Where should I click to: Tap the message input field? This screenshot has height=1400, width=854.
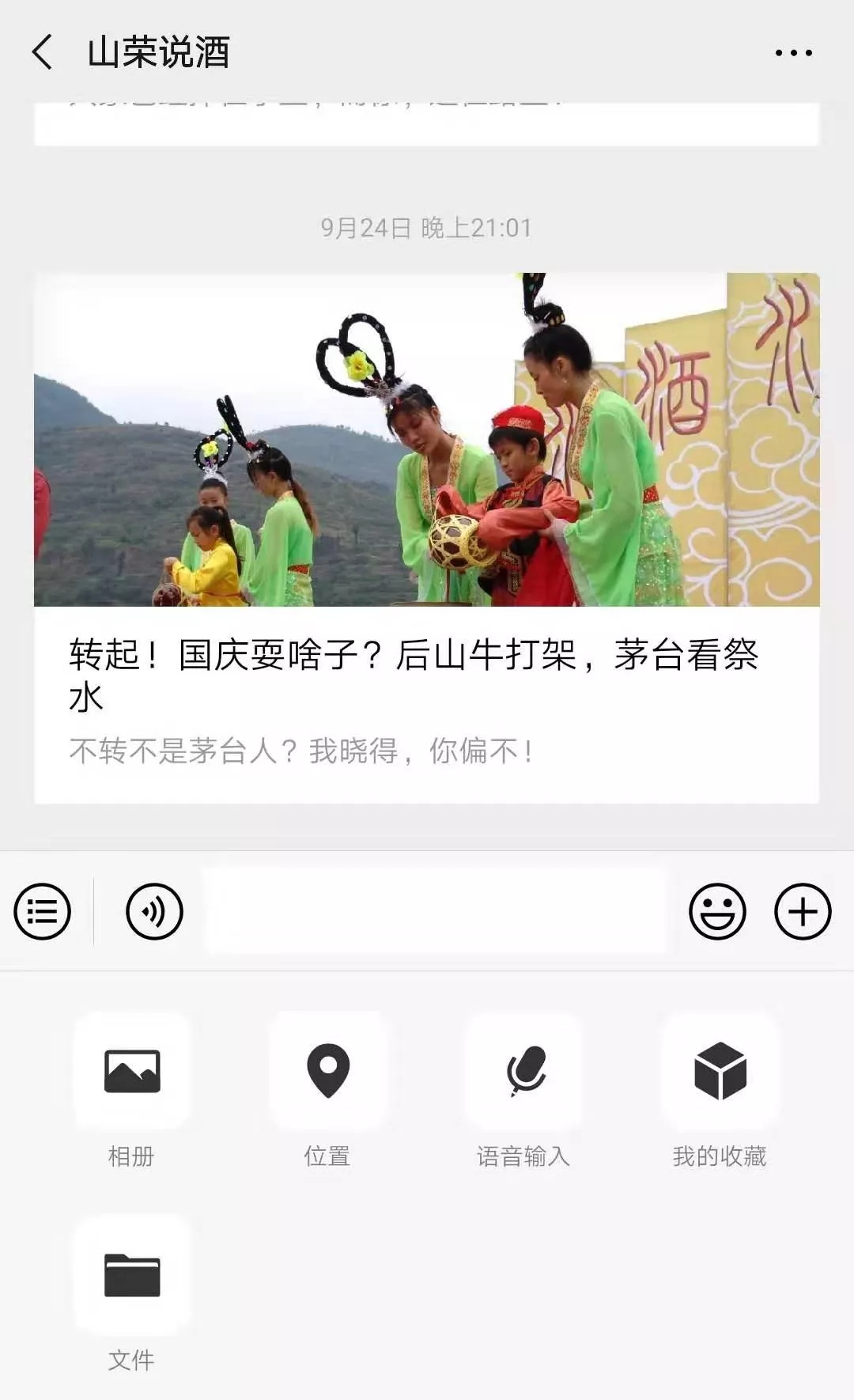(436, 910)
